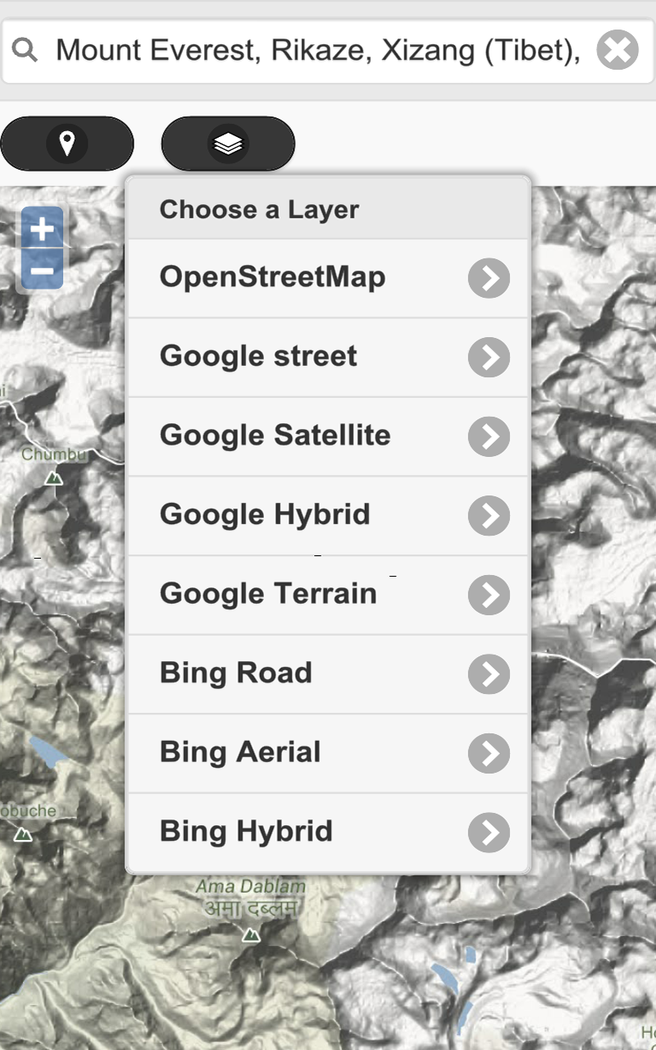The width and height of the screenshot is (656, 1050).
Task: Clear the search text
Action: [x=617, y=50]
